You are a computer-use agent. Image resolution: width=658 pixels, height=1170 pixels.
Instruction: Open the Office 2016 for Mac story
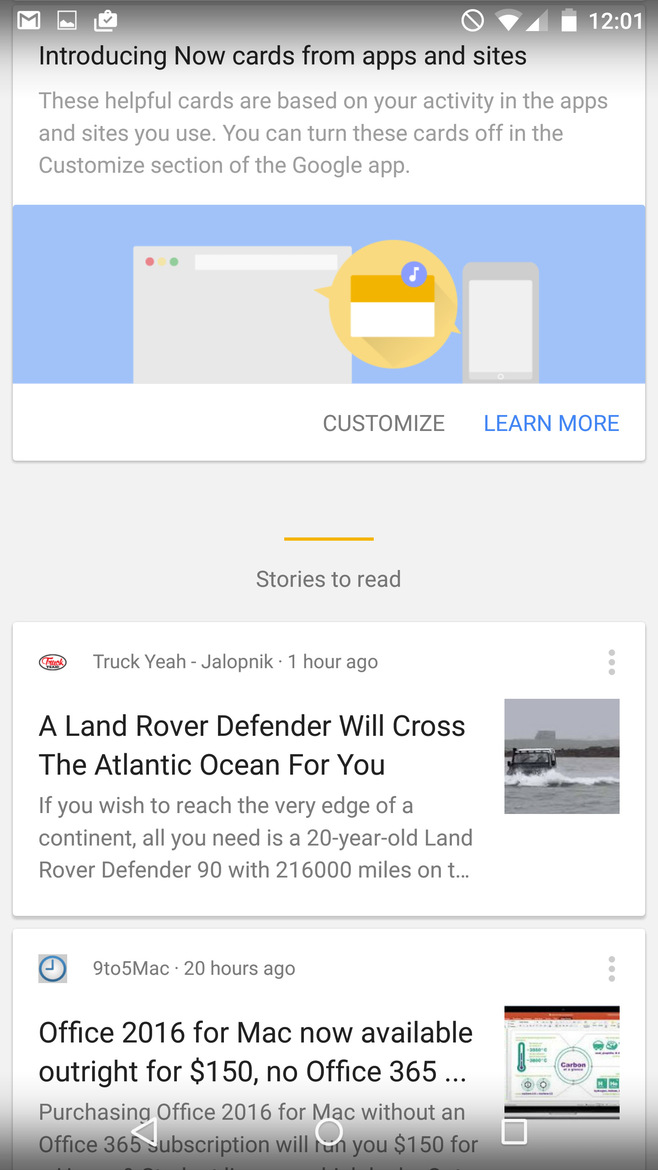[x=255, y=1051]
